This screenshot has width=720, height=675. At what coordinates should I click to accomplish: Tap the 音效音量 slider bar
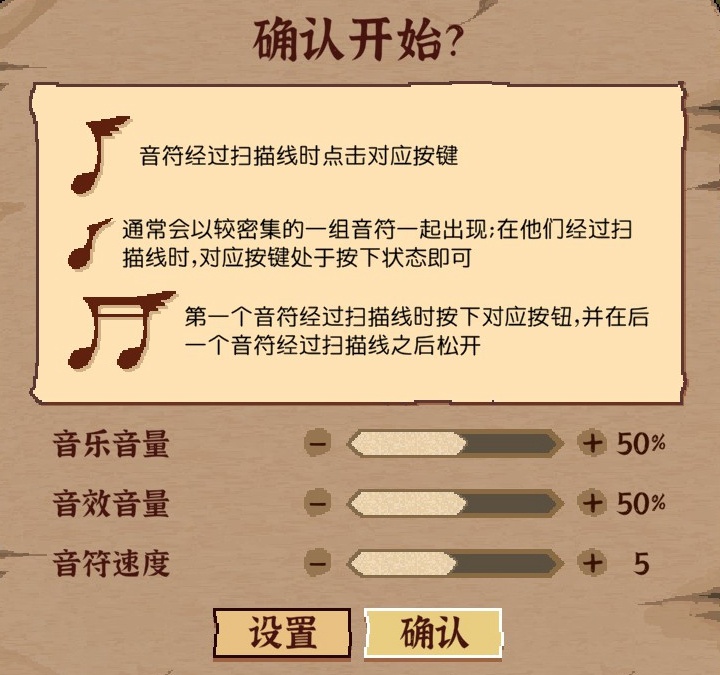[x=455, y=503]
